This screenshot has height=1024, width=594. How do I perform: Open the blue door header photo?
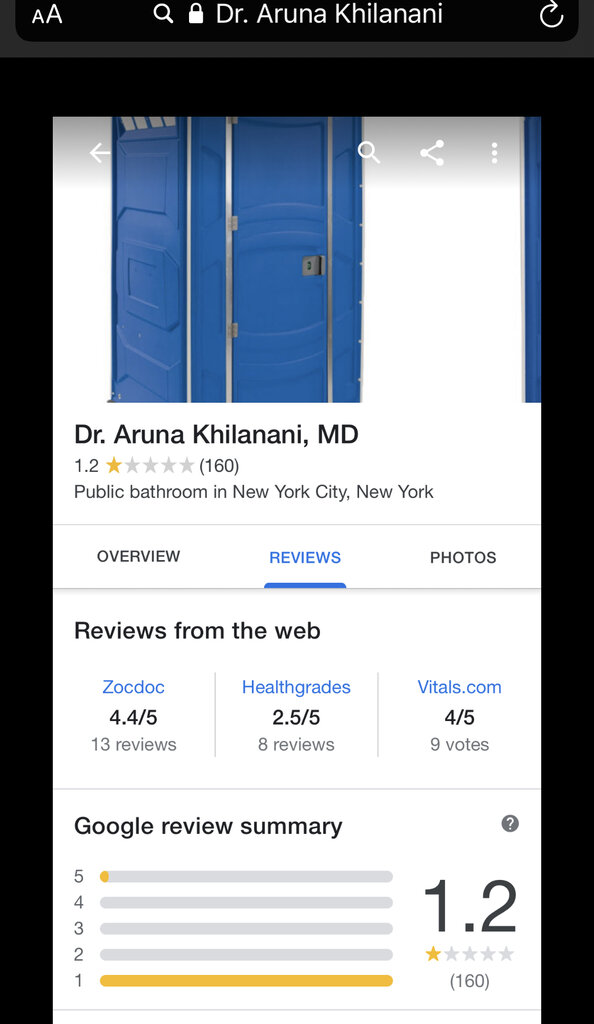click(297, 260)
